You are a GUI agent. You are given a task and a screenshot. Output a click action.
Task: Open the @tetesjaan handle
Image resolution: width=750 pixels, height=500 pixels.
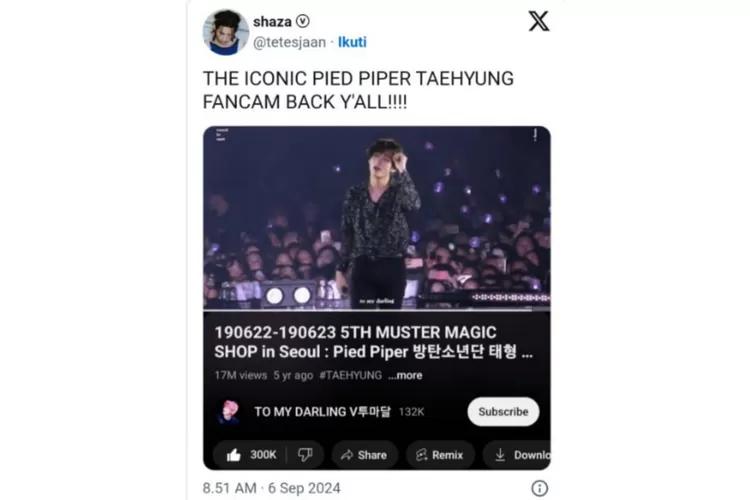[291, 42]
